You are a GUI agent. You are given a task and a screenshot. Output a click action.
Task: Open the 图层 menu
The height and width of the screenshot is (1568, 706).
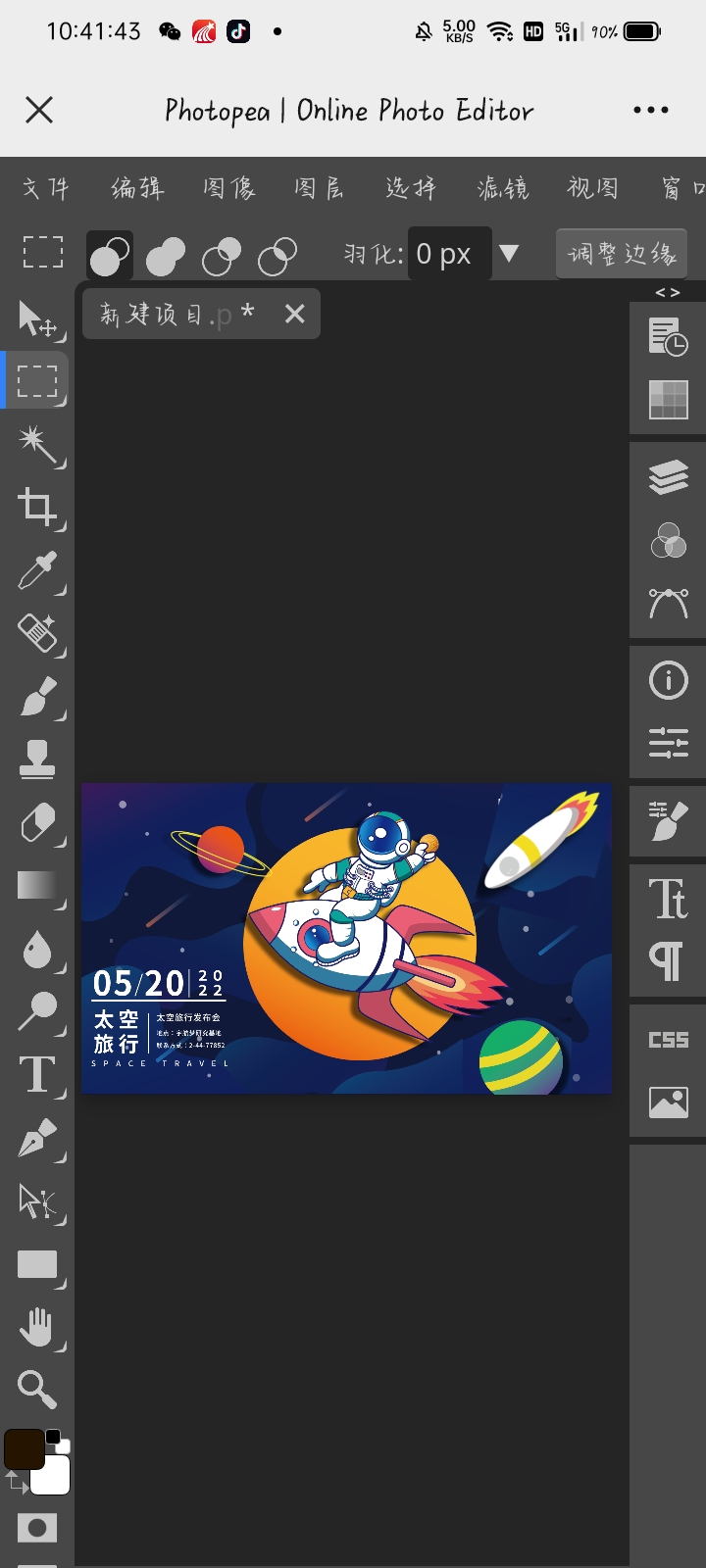(320, 188)
